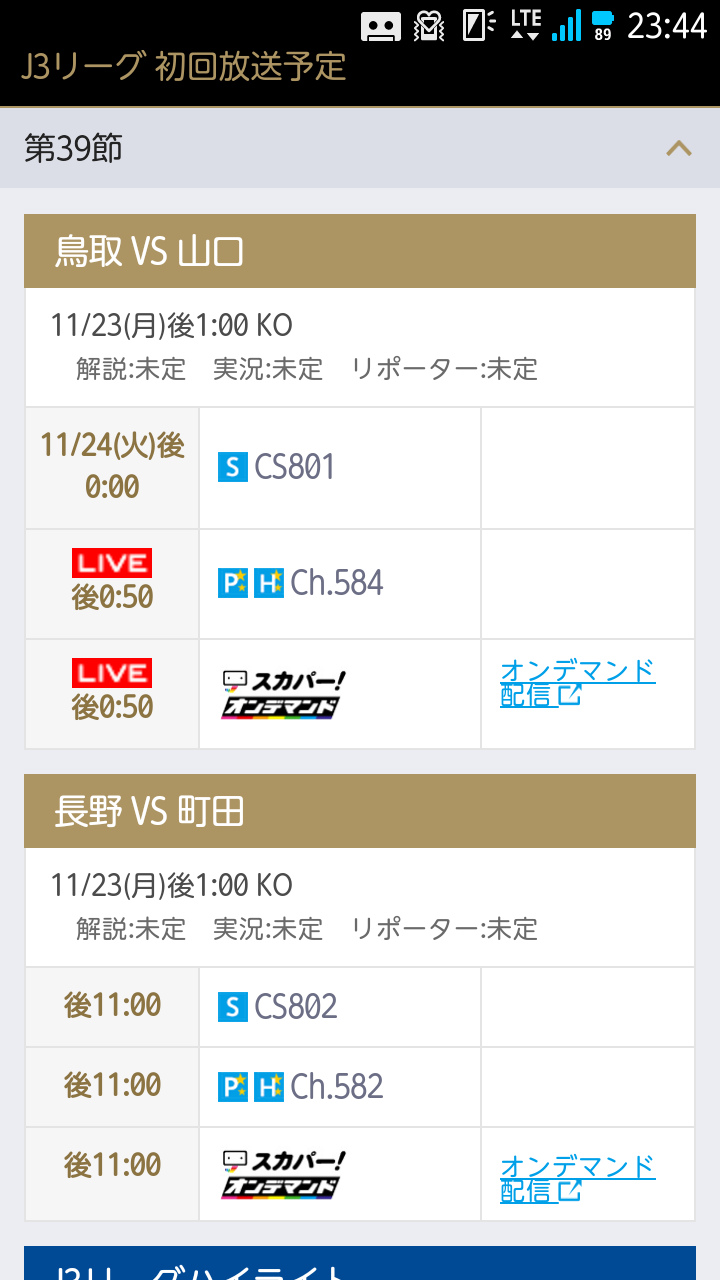This screenshot has height=1280, width=720.
Task: Open オンデマンド配信 link for 長野 VS 町田
Action: click(576, 1178)
